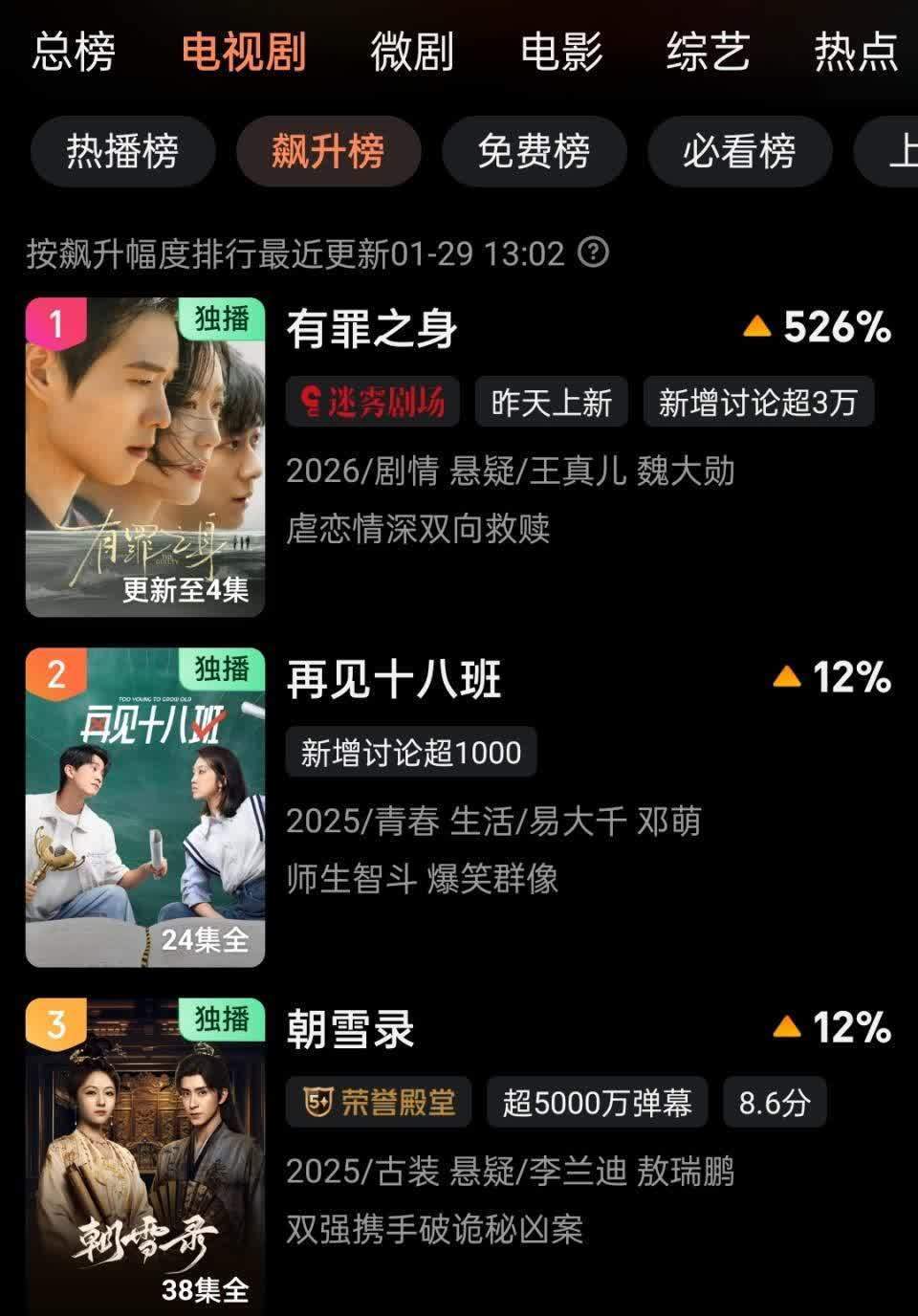Select the 热播榜 chip
The height and width of the screenshot is (1316, 918).
pos(122,151)
